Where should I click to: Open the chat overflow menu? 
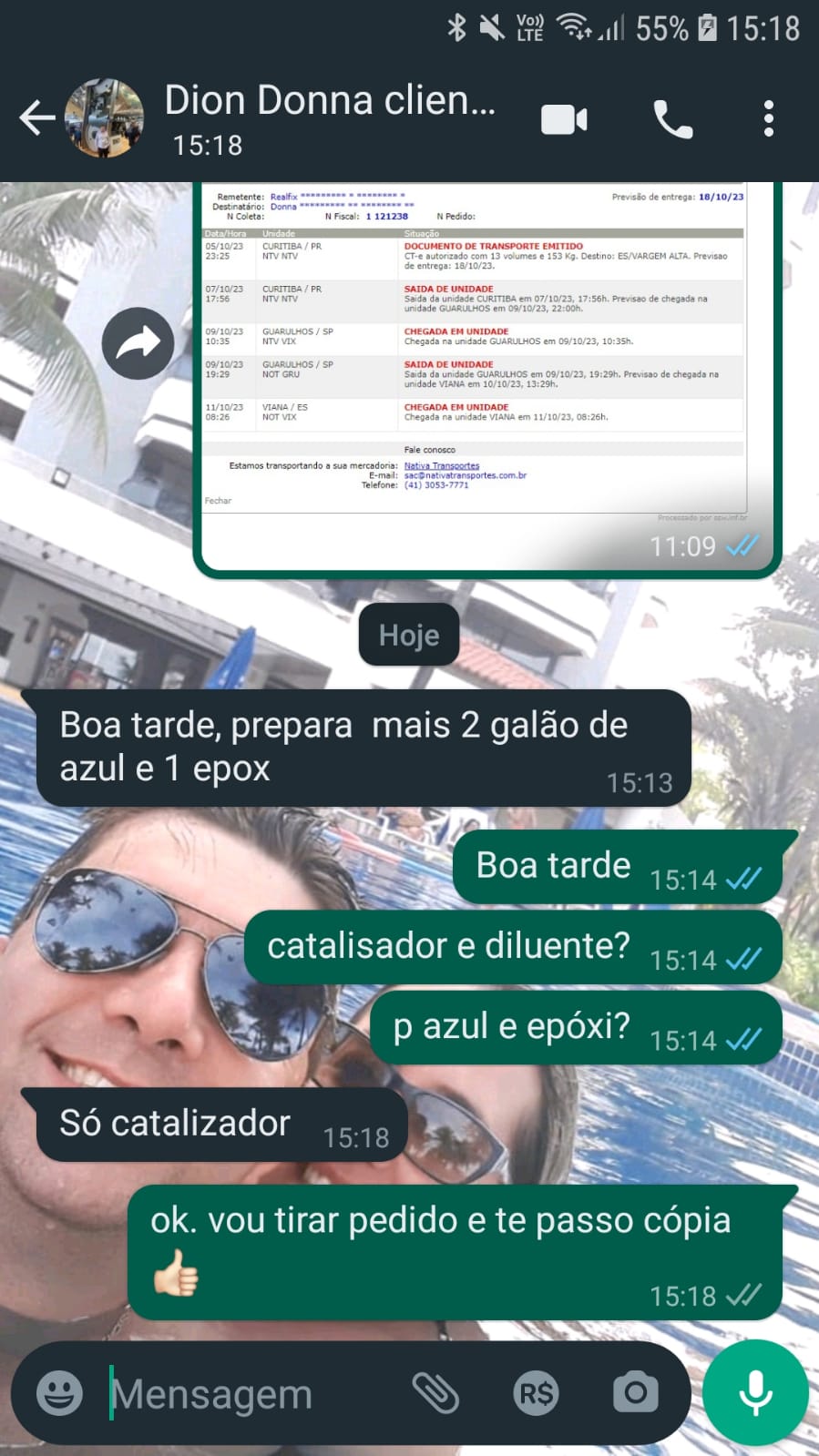(x=769, y=119)
